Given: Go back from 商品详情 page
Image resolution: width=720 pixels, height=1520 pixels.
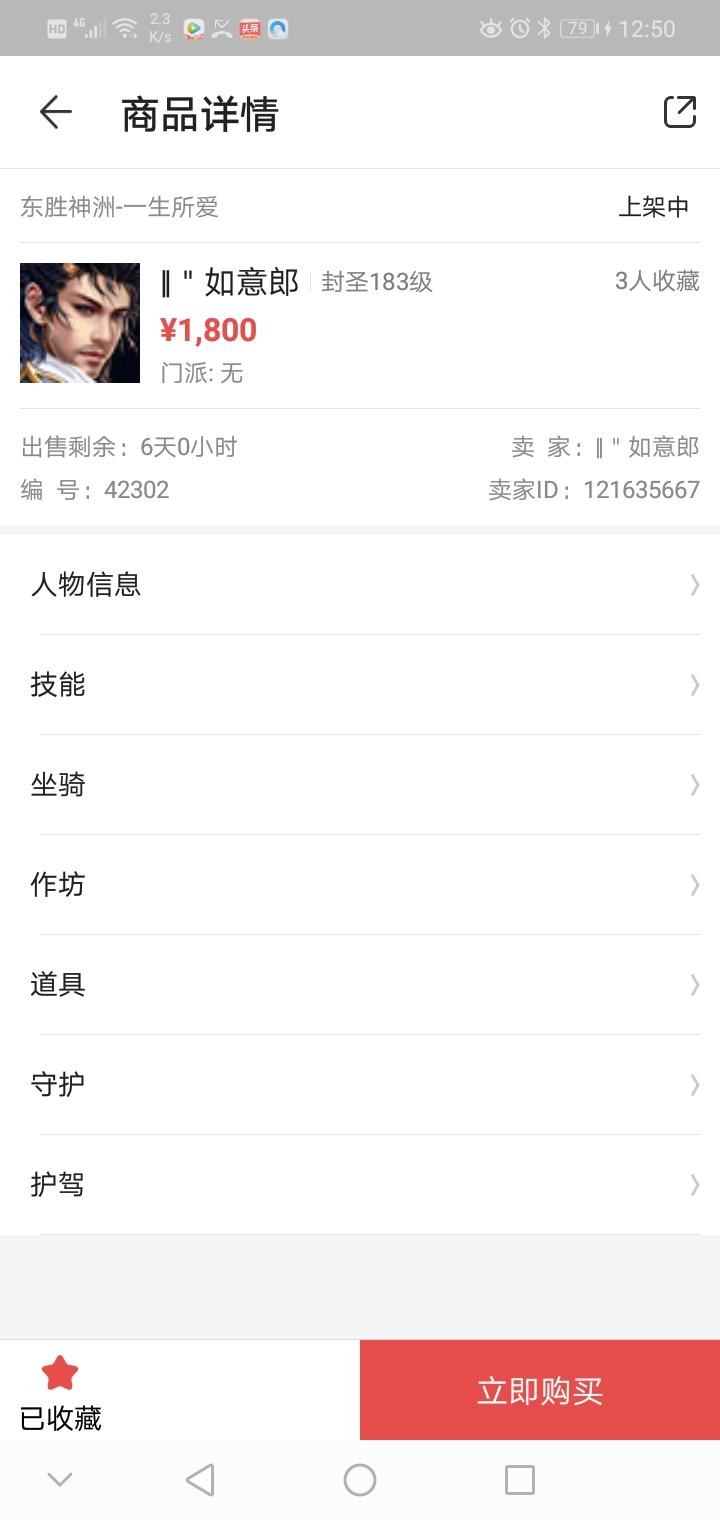Looking at the screenshot, I should pyautogui.click(x=56, y=112).
